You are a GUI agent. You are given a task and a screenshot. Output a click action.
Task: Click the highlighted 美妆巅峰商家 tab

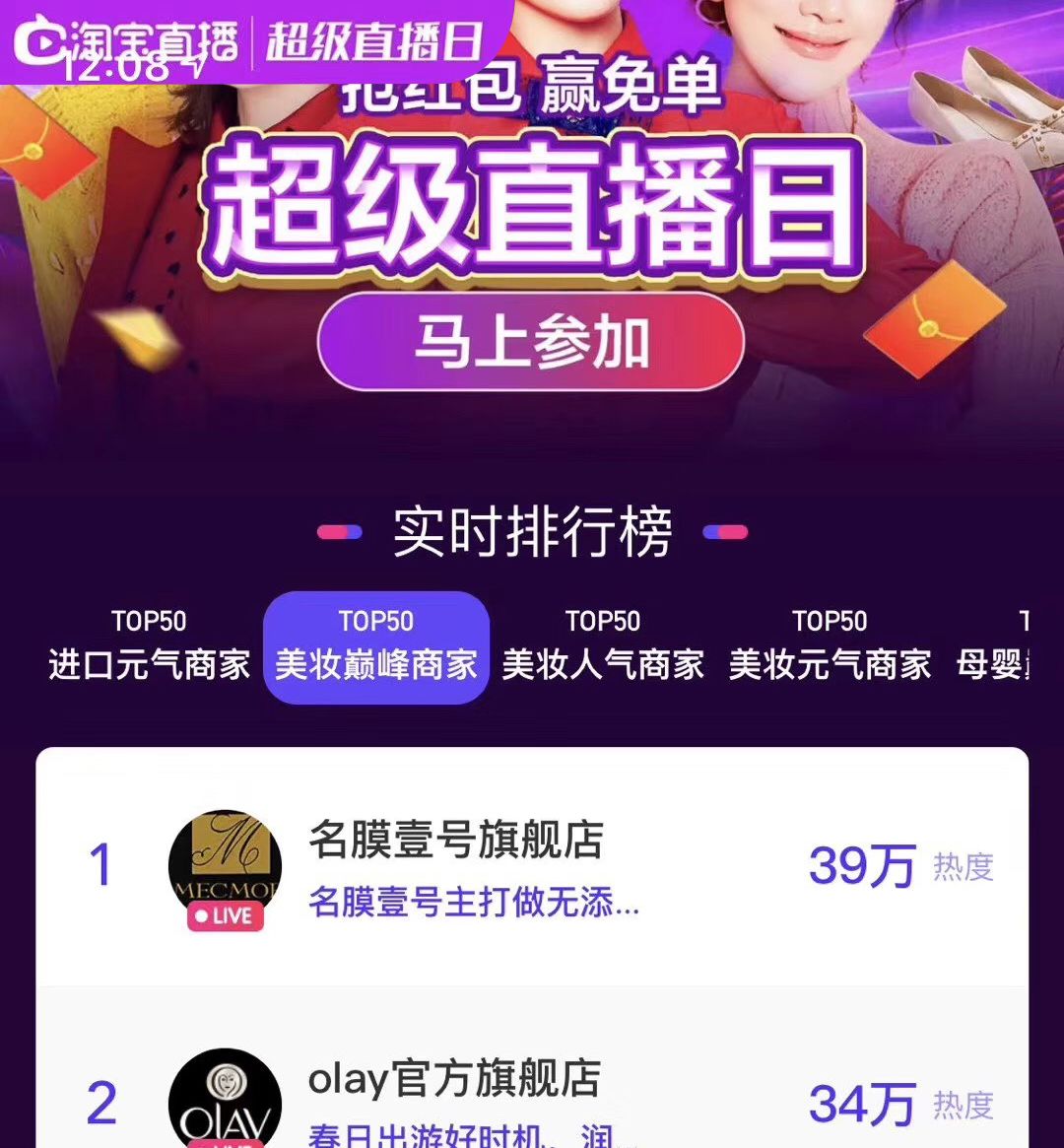click(377, 645)
